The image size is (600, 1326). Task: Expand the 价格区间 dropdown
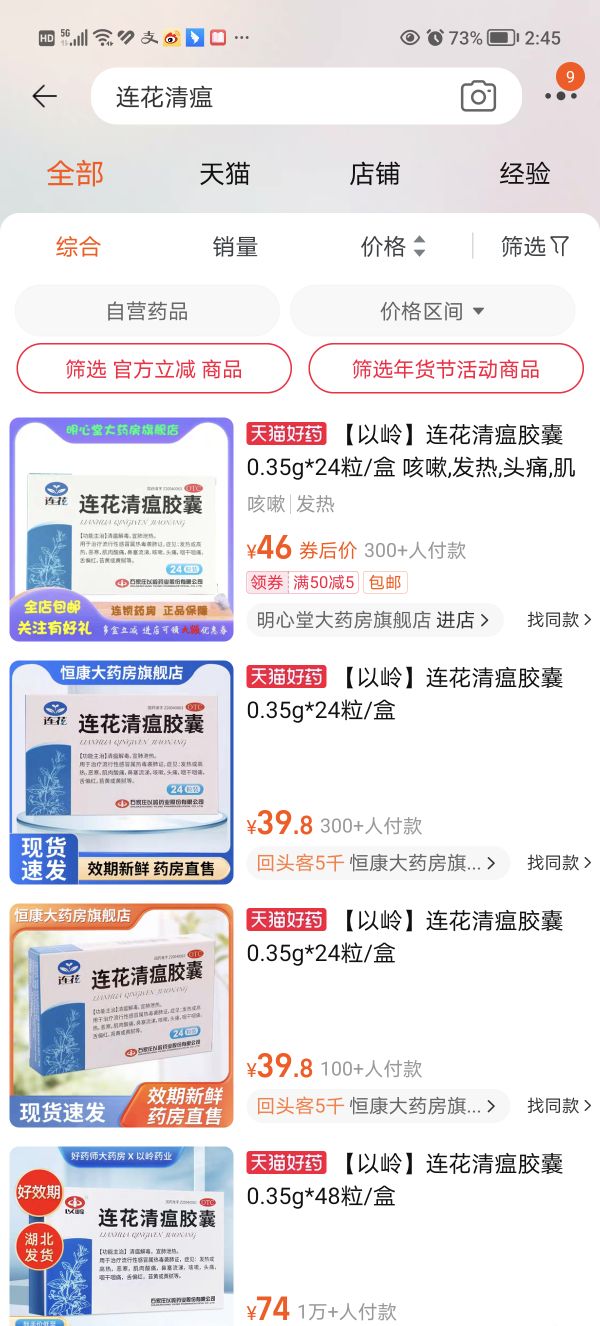[432, 311]
